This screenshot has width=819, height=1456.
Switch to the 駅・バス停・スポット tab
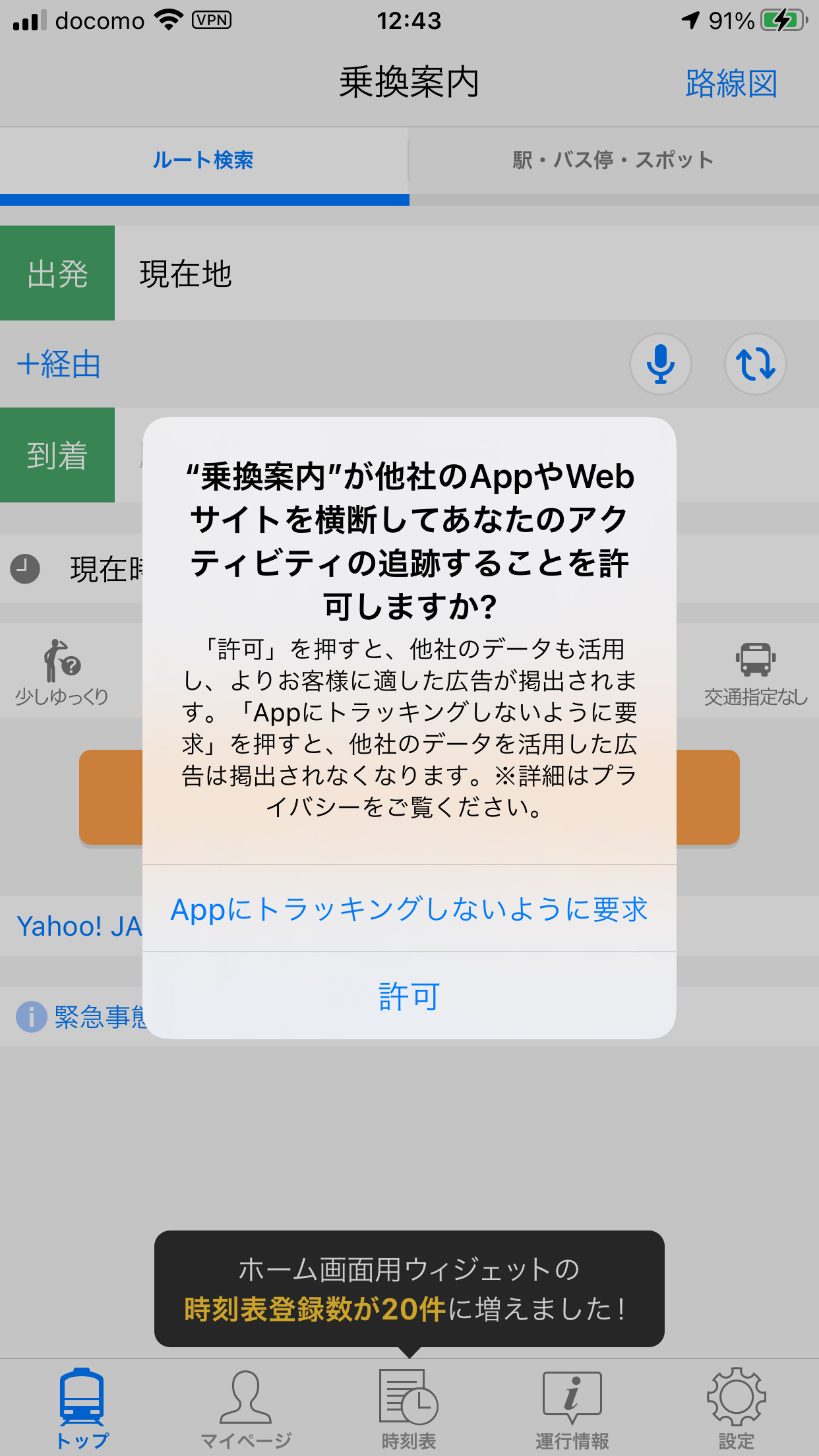click(x=613, y=160)
